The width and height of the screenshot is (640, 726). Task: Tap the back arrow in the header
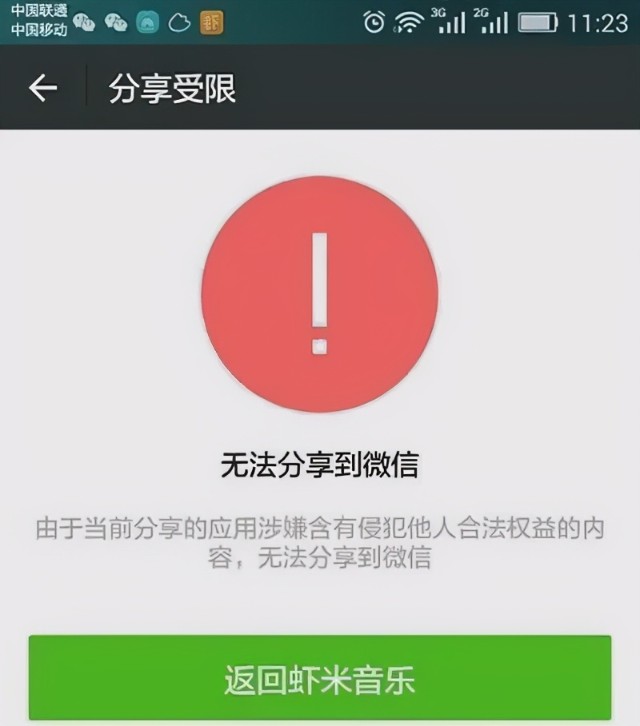[x=43, y=89]
